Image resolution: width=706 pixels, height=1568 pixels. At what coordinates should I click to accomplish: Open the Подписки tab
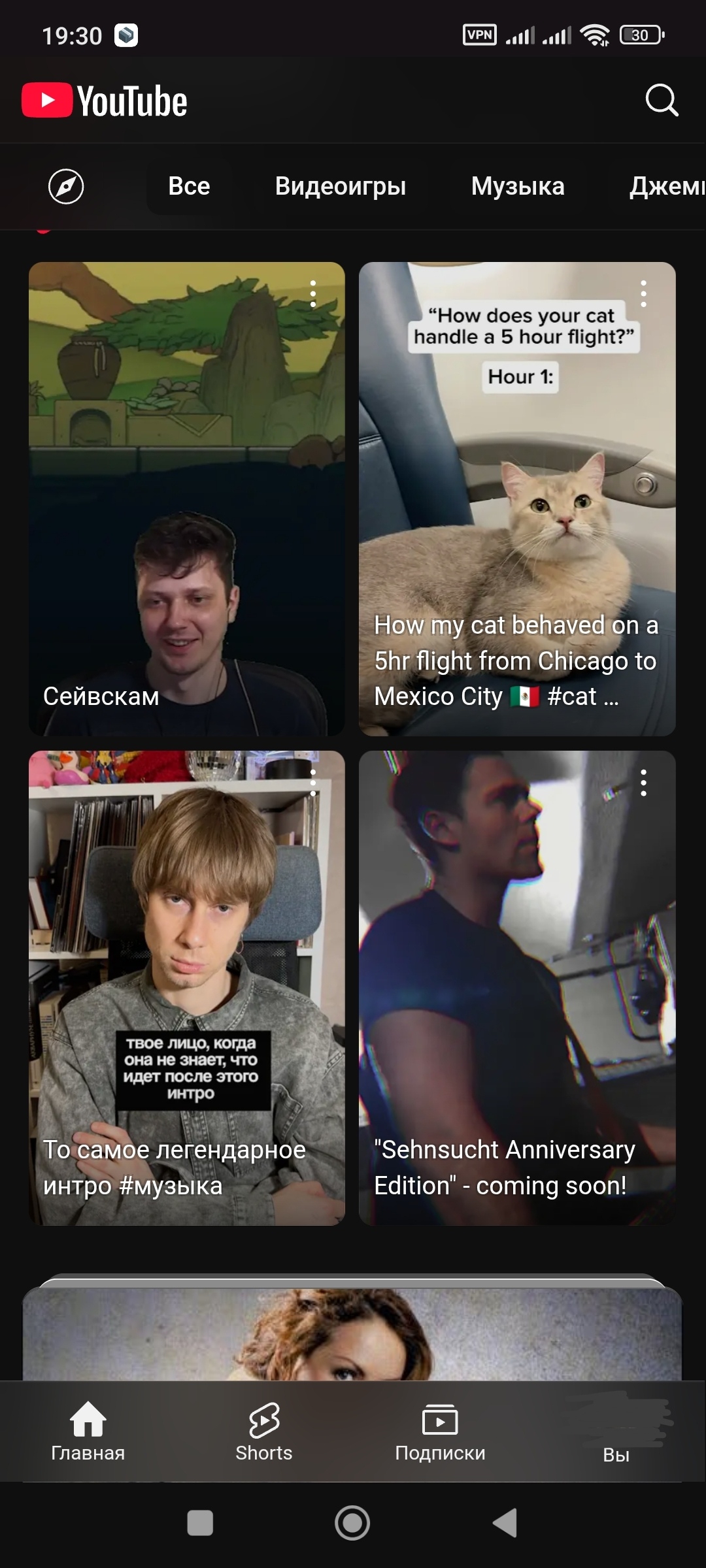tap(440, 1431)
